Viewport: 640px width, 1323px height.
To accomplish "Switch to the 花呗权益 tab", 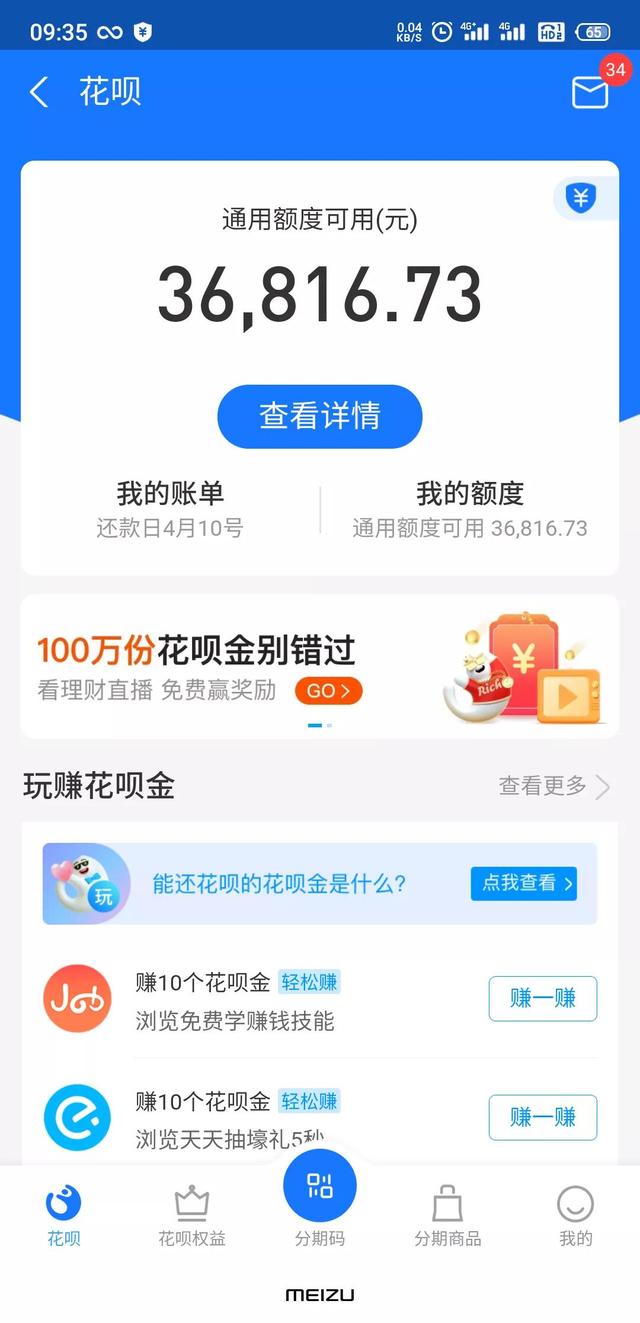I will point(192,1214).
